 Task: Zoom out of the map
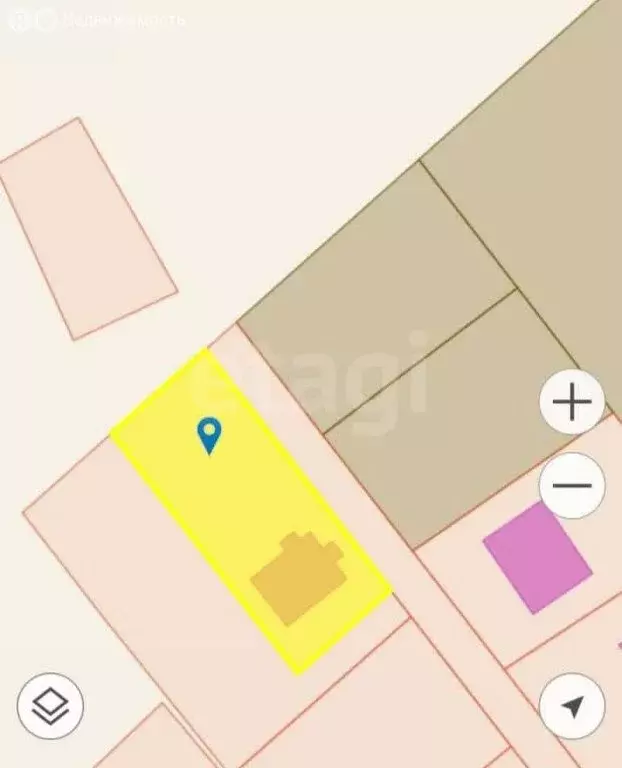(572, 486)
